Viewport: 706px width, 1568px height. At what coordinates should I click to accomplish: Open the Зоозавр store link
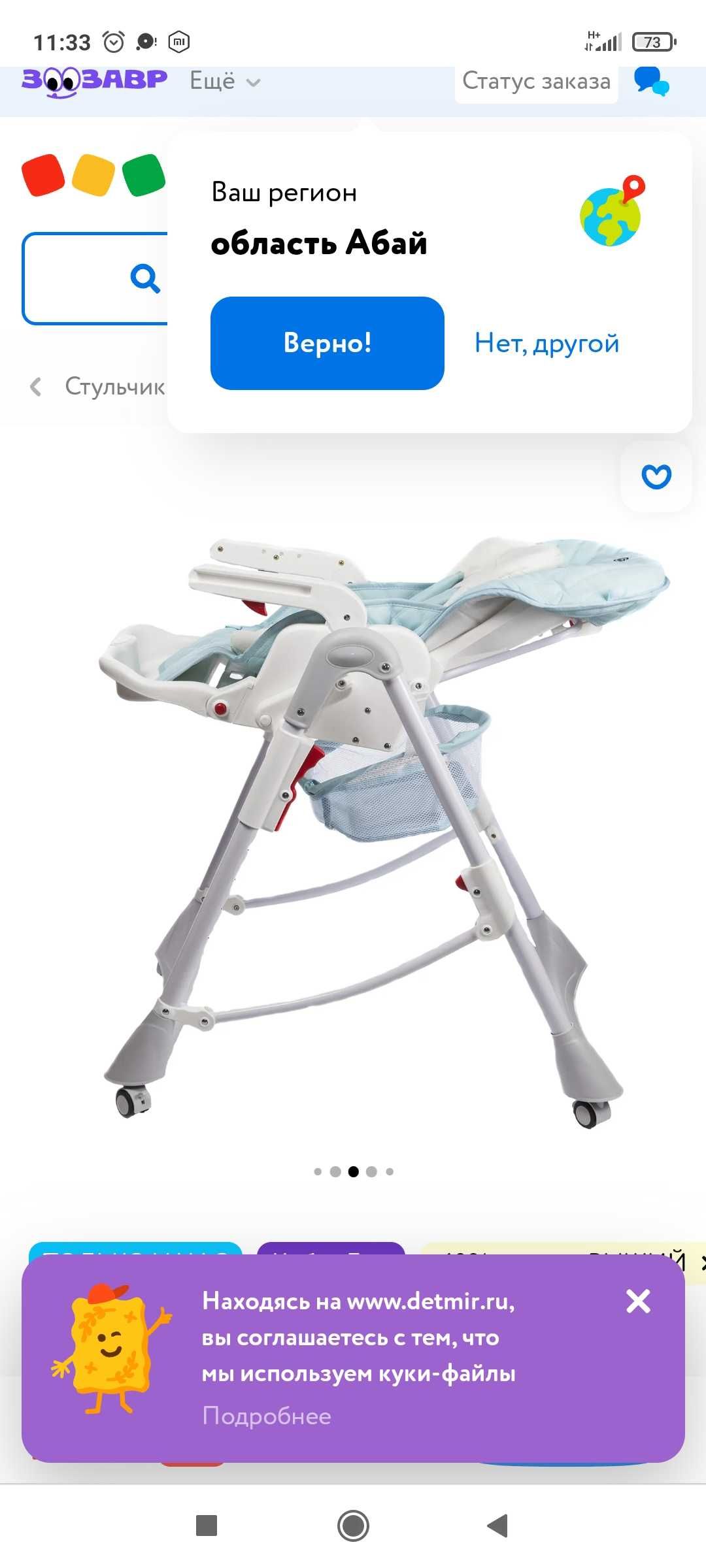(x=94, y=81)
